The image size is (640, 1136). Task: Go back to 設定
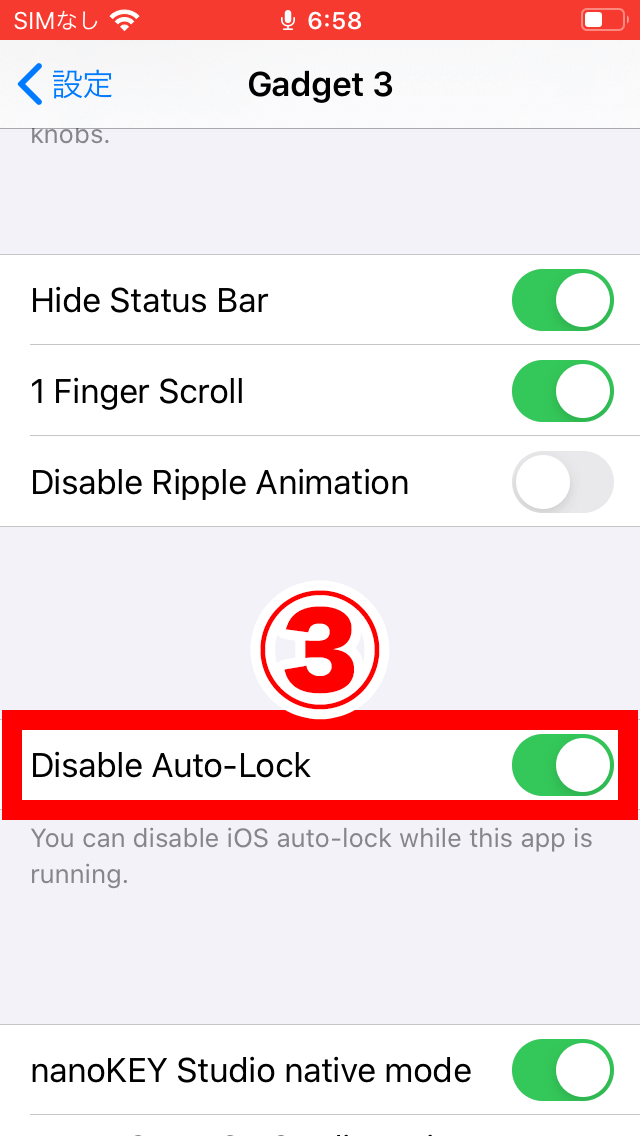click(65, 84)
